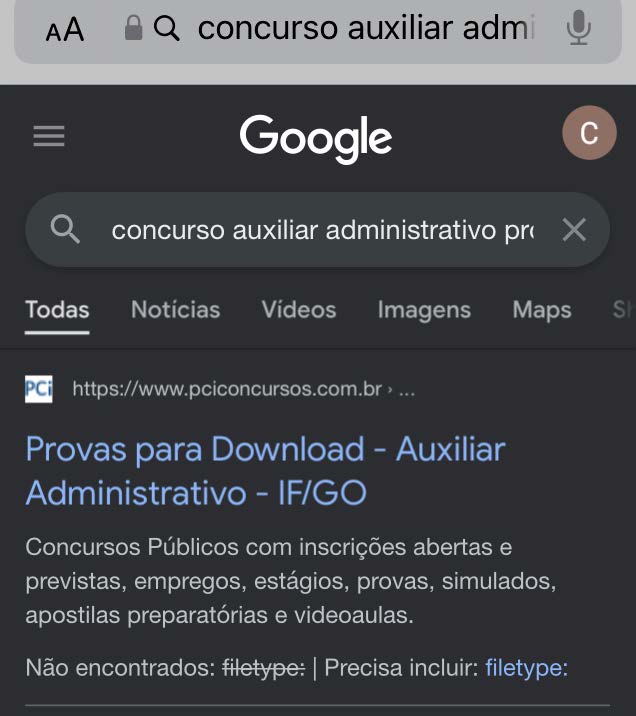Switch to the Vídeos tab
636x716 pixels.
(299, 310)
